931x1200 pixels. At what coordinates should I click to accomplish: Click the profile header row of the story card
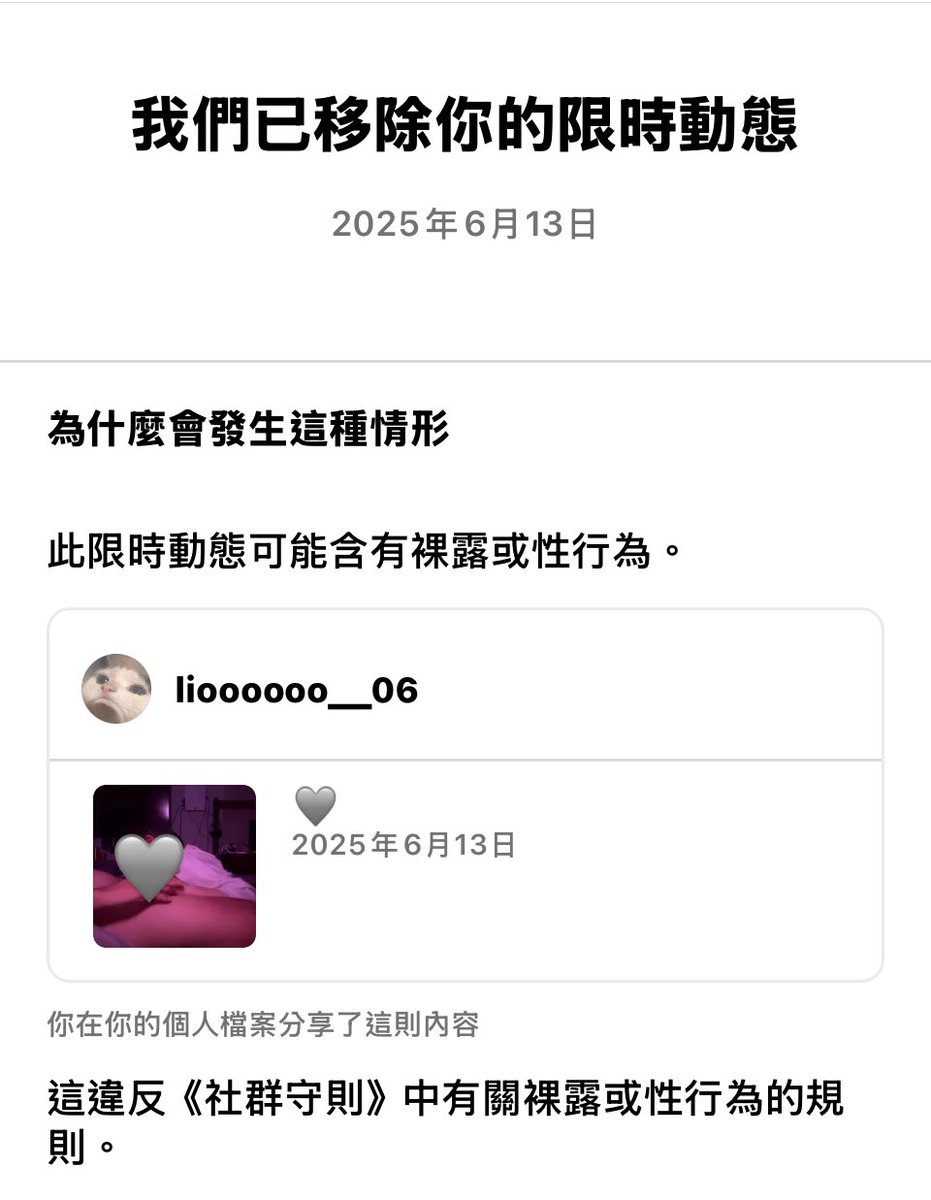pos(465,689)
